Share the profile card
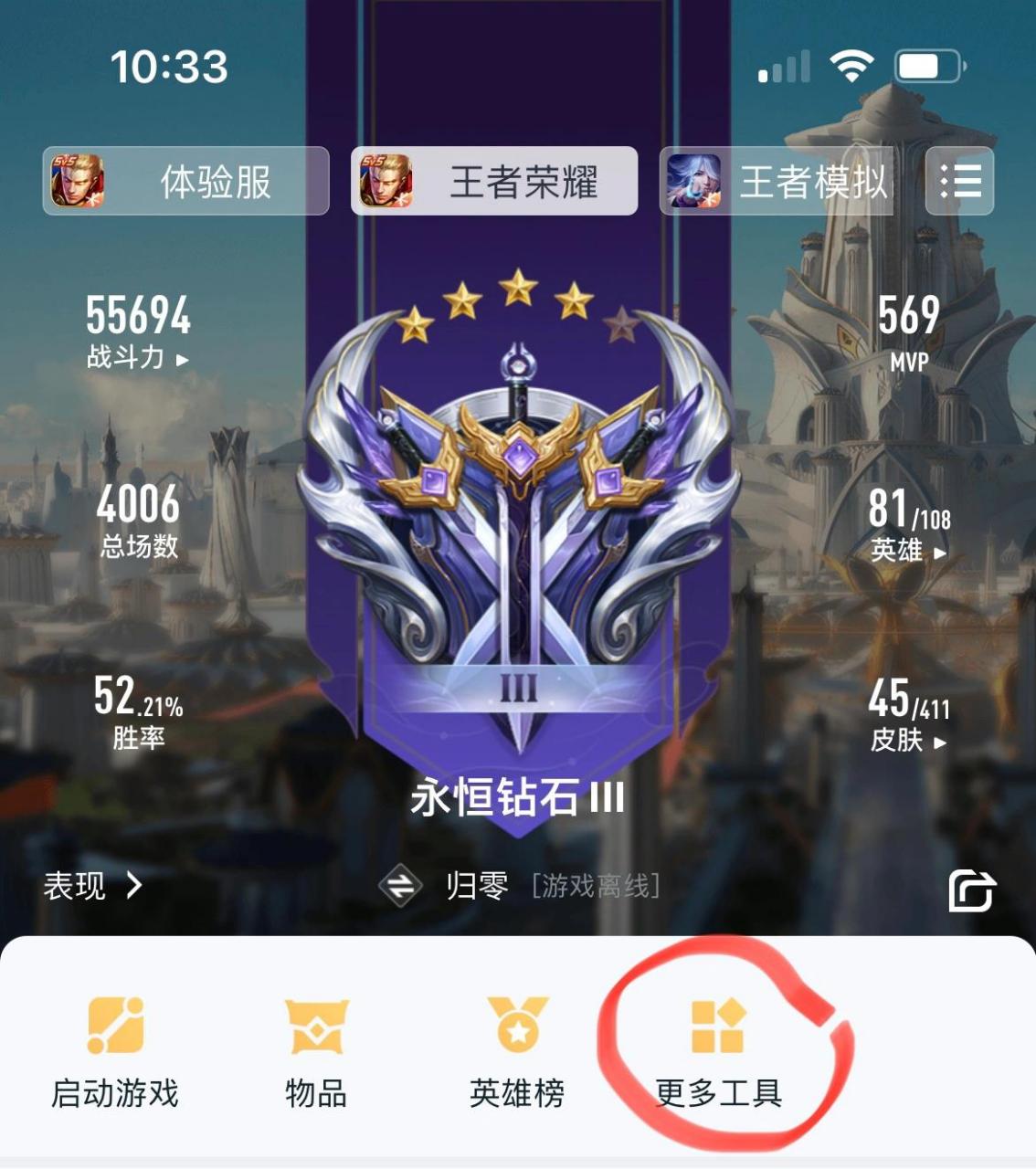This screenshot has width=1036, height=1169. click(x=971, y=890)
